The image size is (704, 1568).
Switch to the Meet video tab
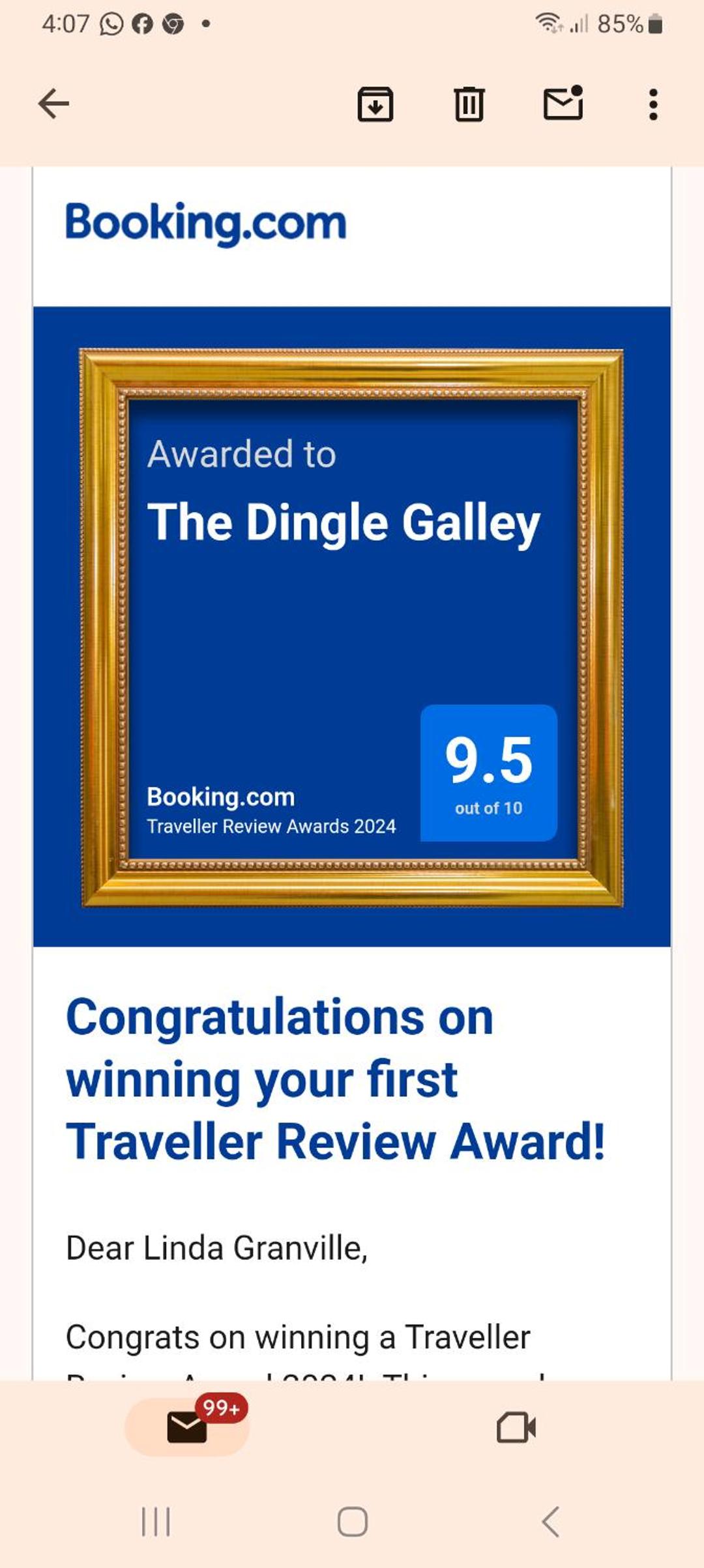516,1427
